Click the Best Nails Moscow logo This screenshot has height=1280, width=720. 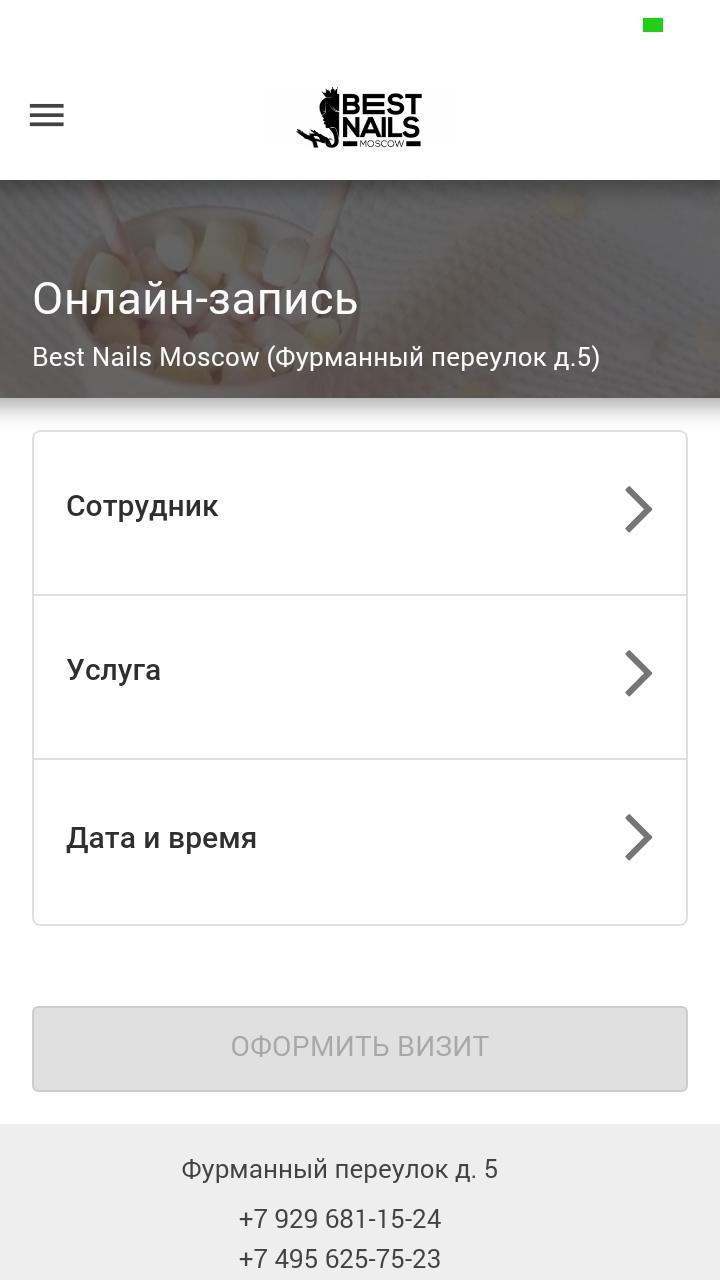pos(360,117)
